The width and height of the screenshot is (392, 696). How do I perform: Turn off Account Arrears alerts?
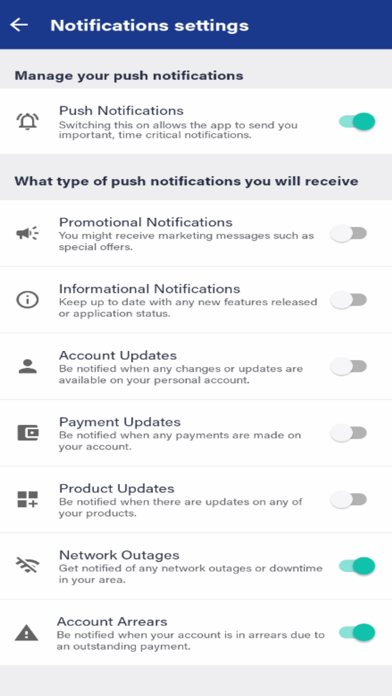[357, 633]
